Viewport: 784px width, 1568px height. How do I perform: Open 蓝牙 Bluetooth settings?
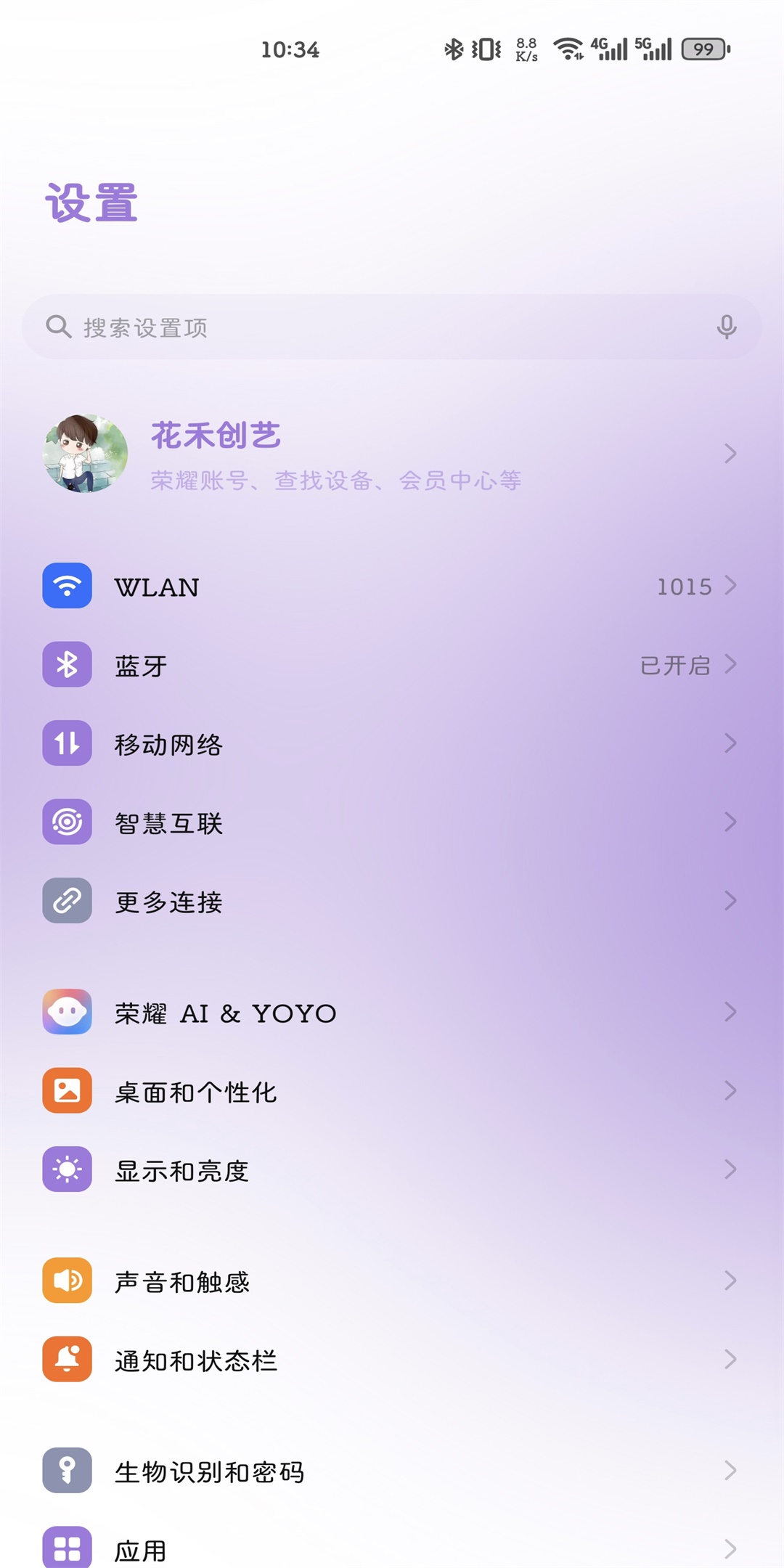pos(392,665)
